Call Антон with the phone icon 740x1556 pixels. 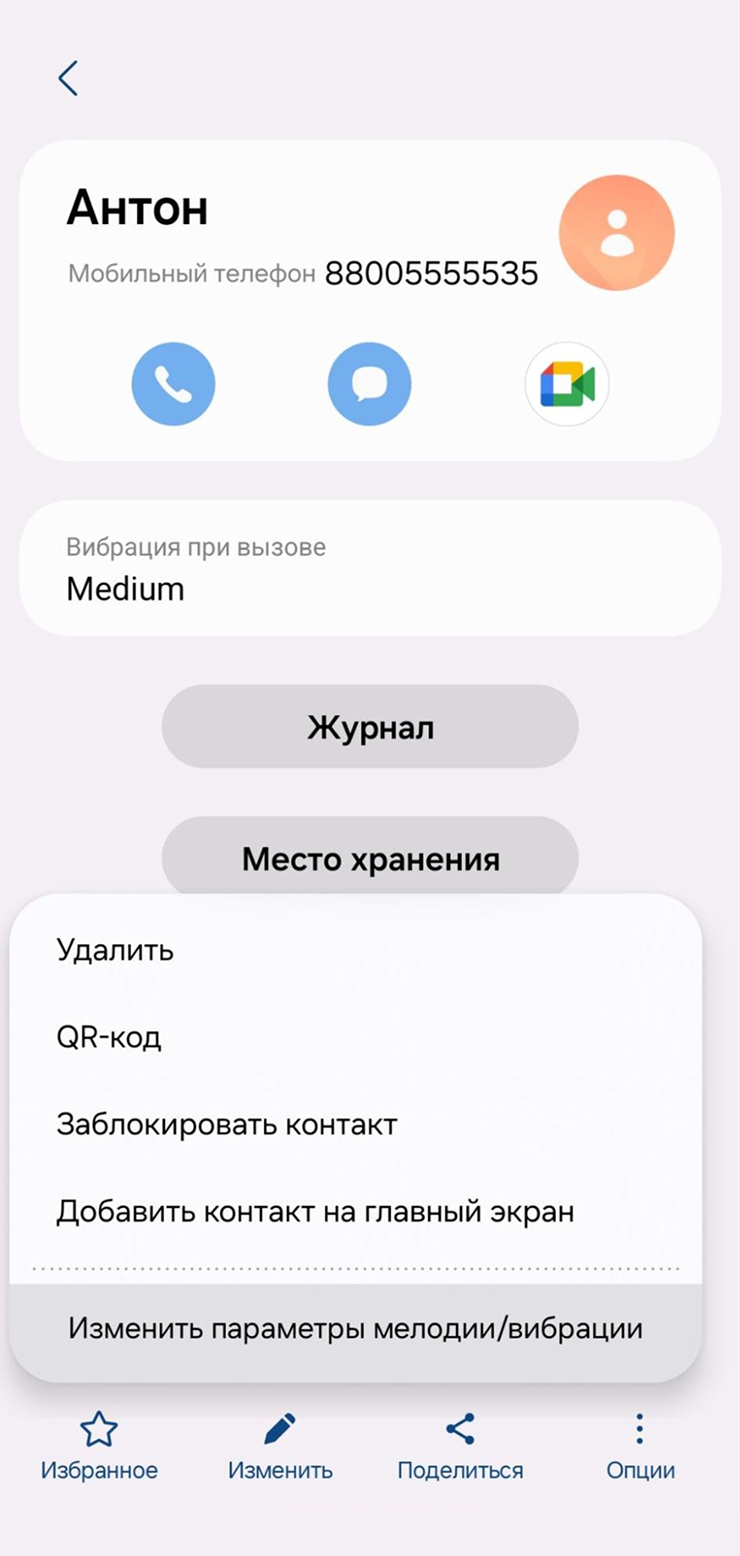pyautogui.click(x=173, y=384)
